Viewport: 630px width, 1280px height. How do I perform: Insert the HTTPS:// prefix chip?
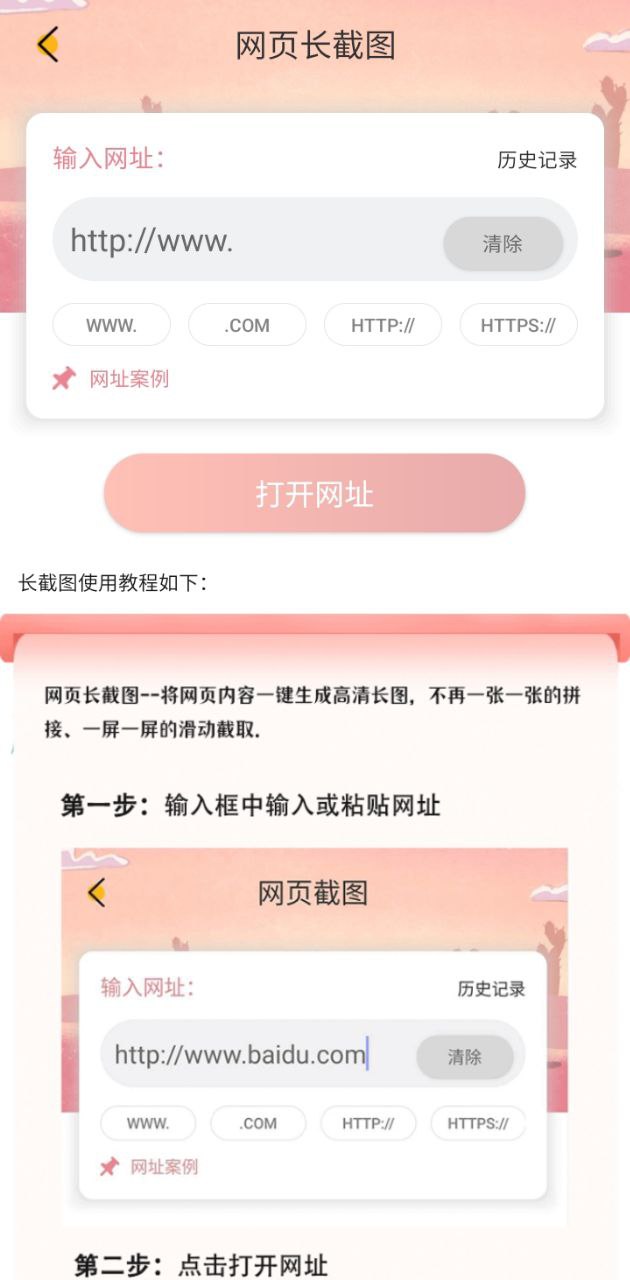(x=518, y=325)
